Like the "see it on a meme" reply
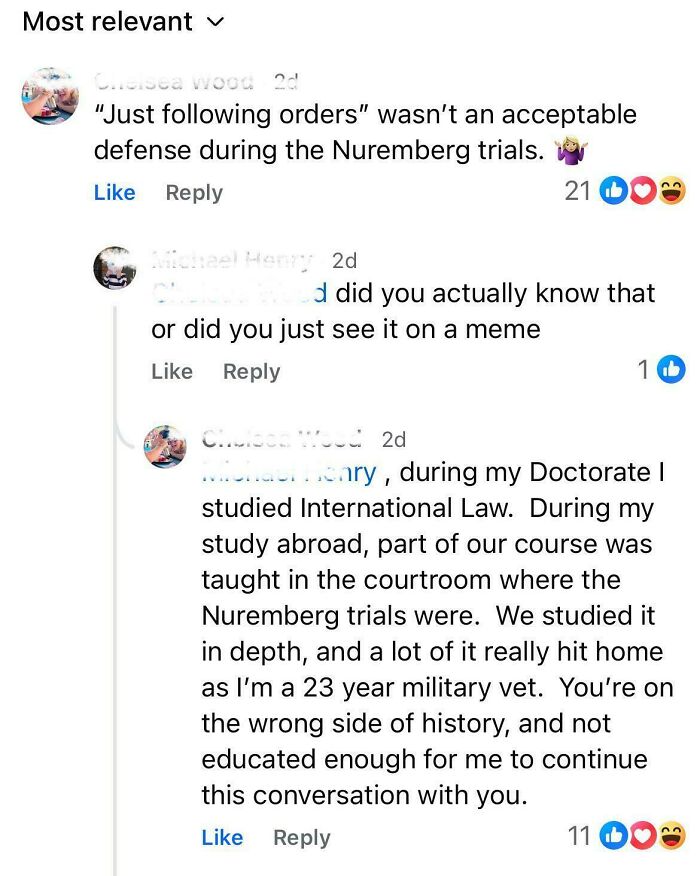 [x=171, y=371]
